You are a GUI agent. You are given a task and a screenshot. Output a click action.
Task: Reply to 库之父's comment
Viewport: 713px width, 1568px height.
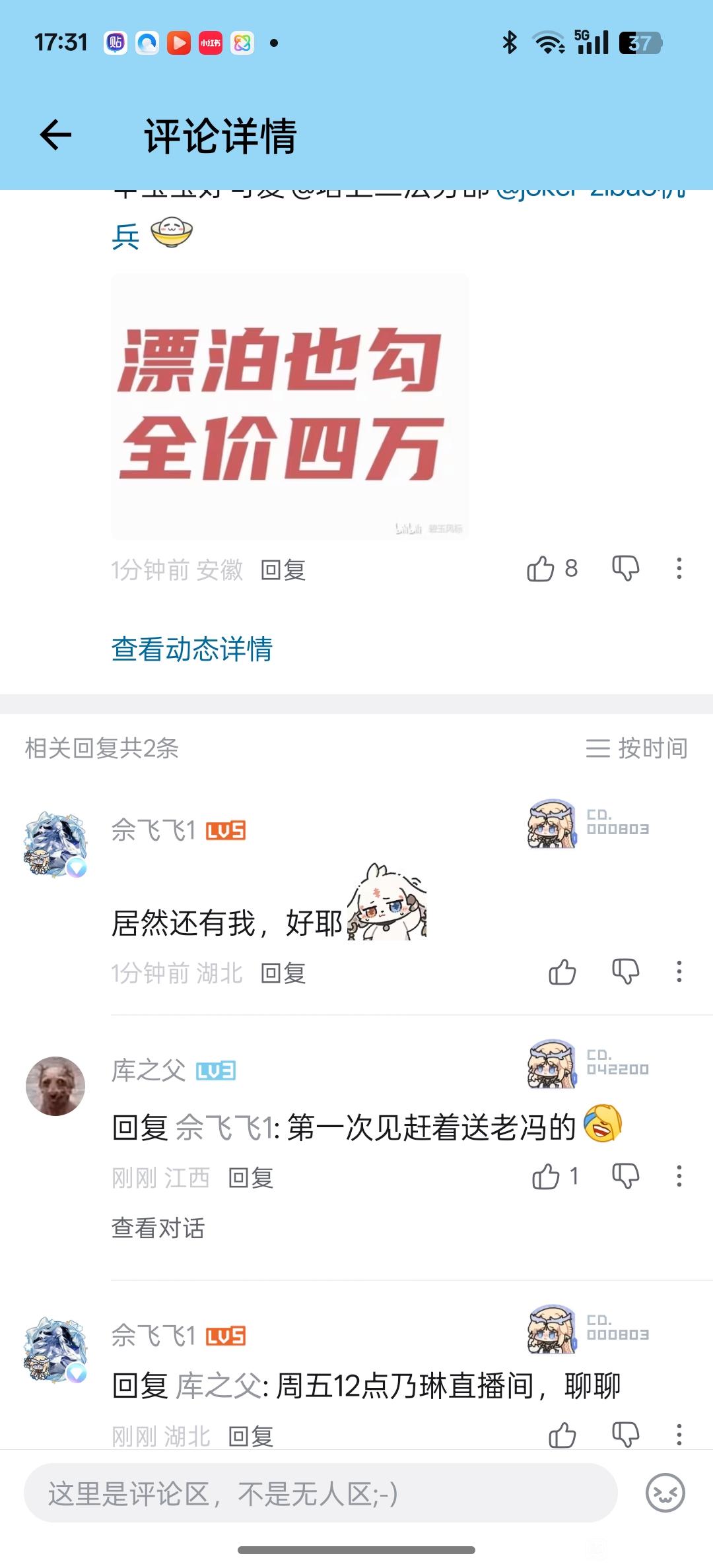pyautogui.click(x=251, y=1178)
